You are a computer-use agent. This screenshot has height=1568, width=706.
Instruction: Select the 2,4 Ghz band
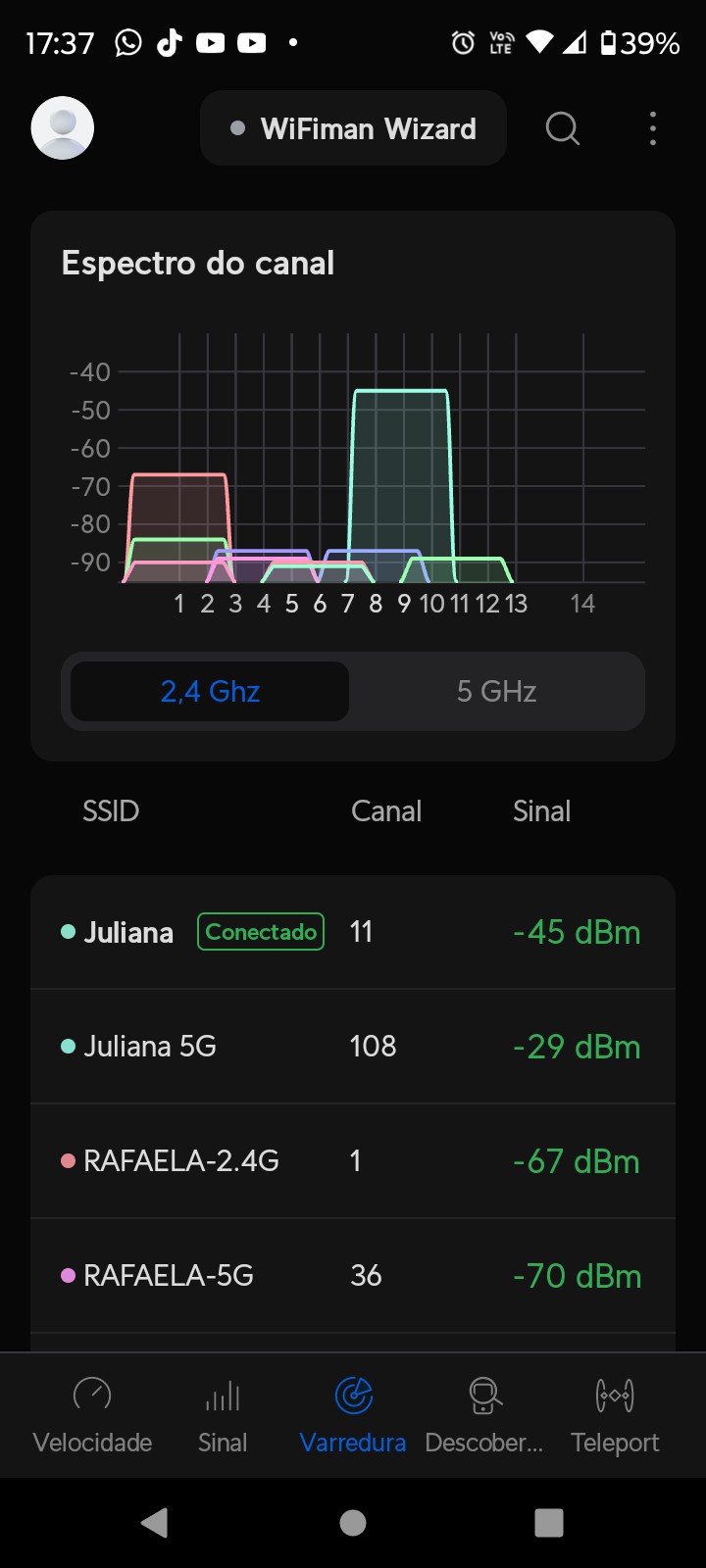point(210,692)
